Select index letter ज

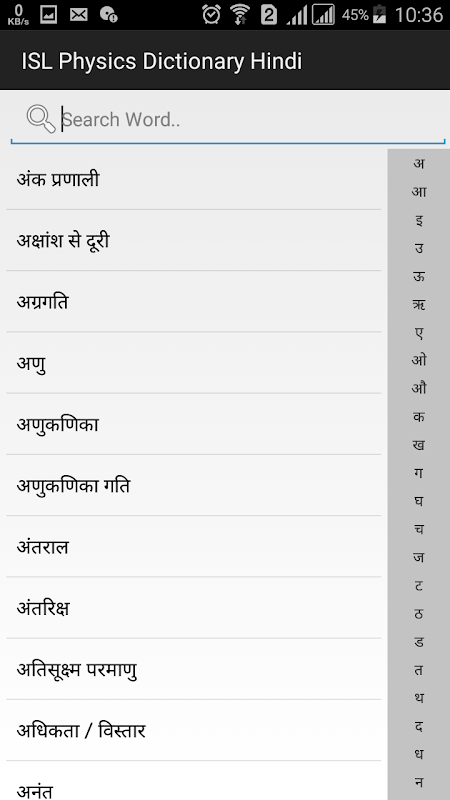[419, 557]
